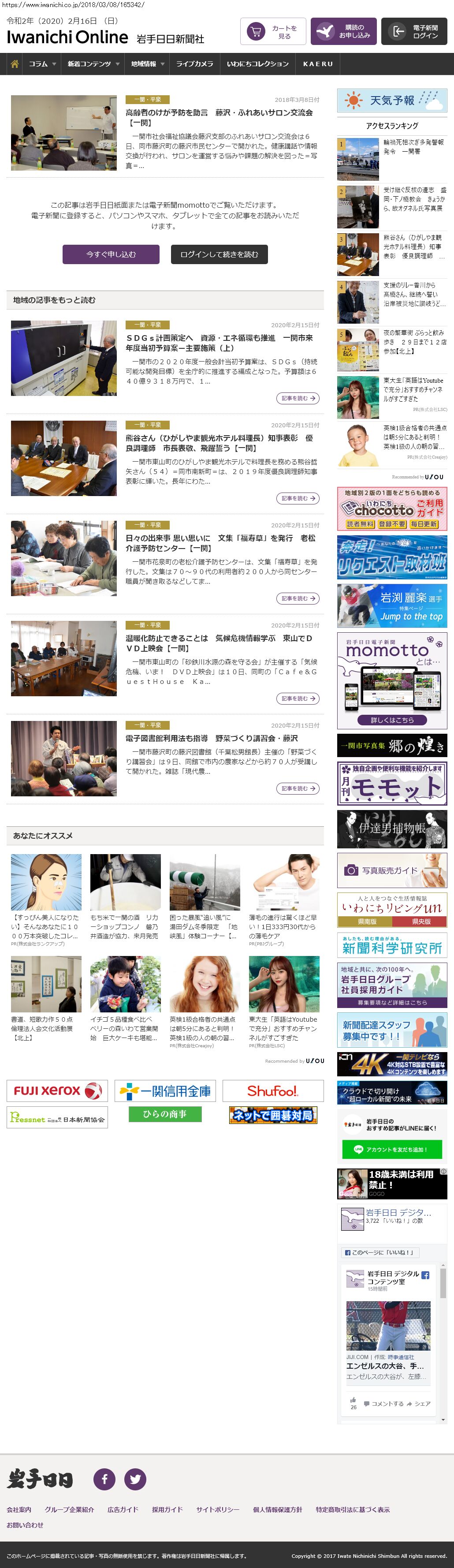Open ライブカメラ page
This screenshot has height=1568, width=454.
pyautogui.click(x=195, y=64)
